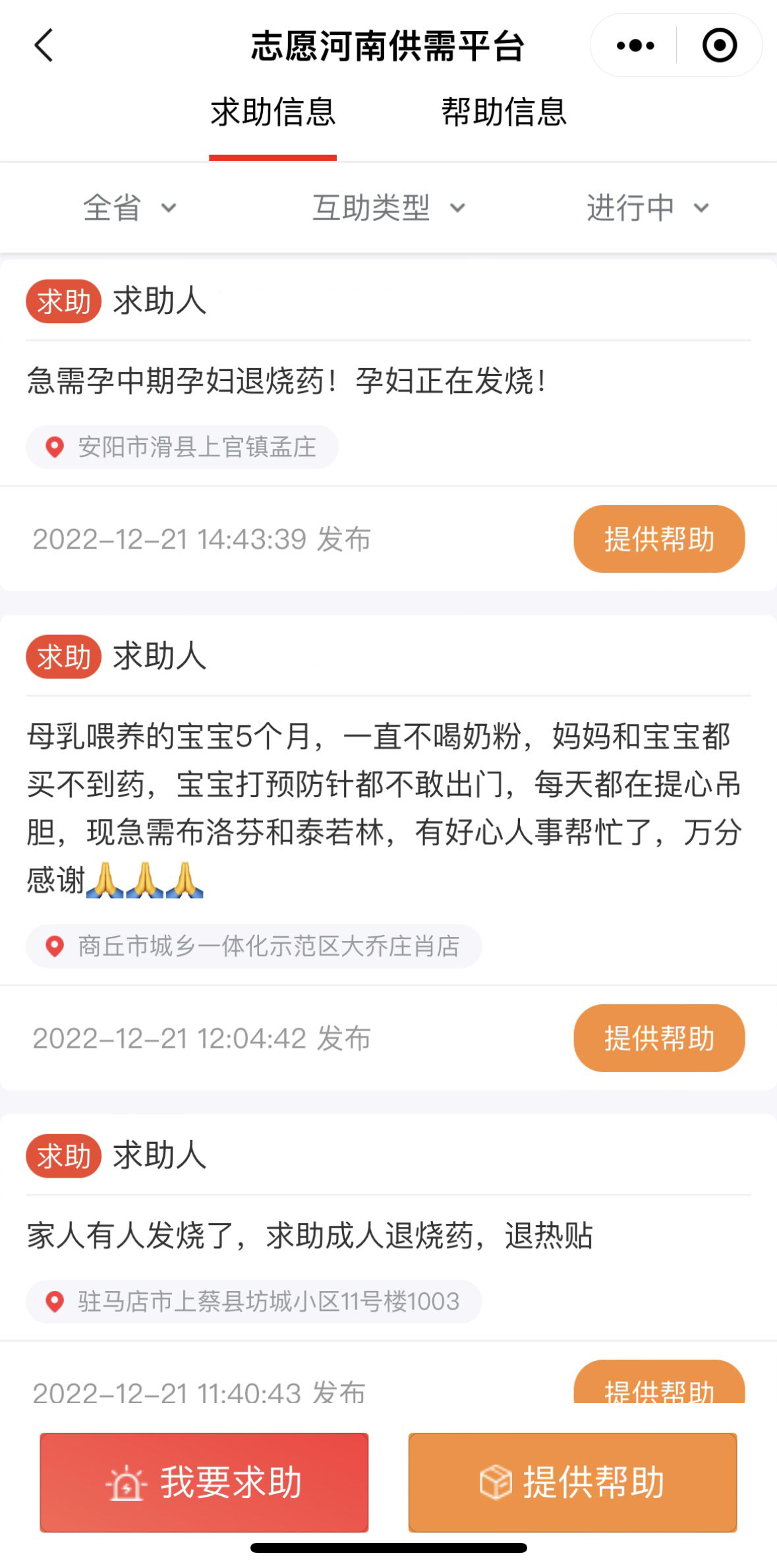
Task: Tap the bottom orange 提供帮助 button
Action: pos(572,1482)
